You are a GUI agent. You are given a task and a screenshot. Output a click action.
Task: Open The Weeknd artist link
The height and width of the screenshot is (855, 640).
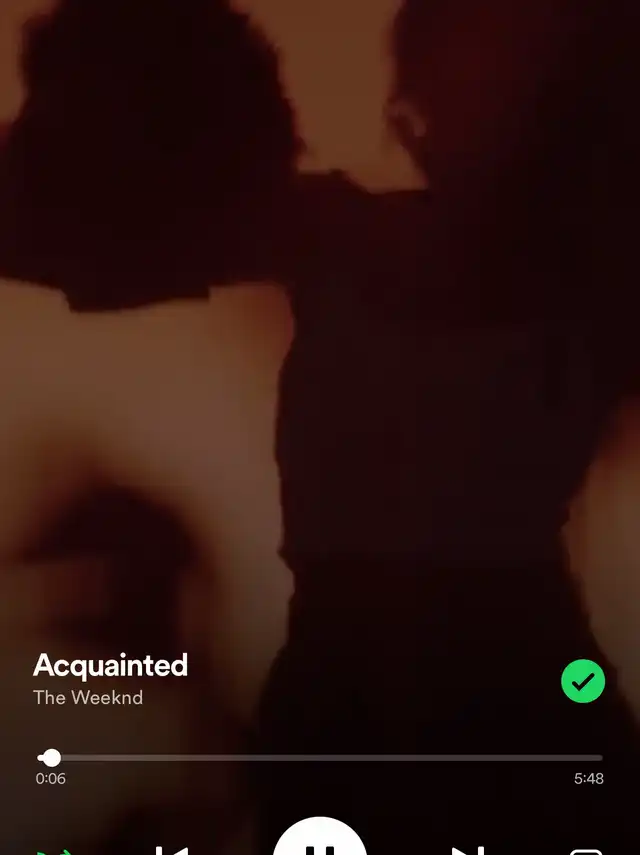[x=88, y=698]
